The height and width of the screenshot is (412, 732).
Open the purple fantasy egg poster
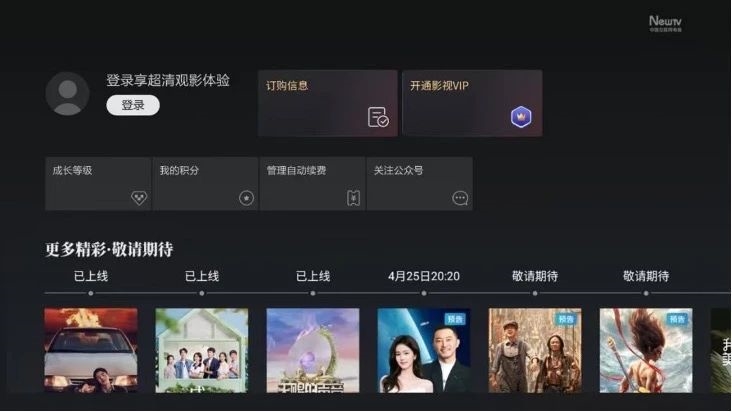(x=313, y=350)
